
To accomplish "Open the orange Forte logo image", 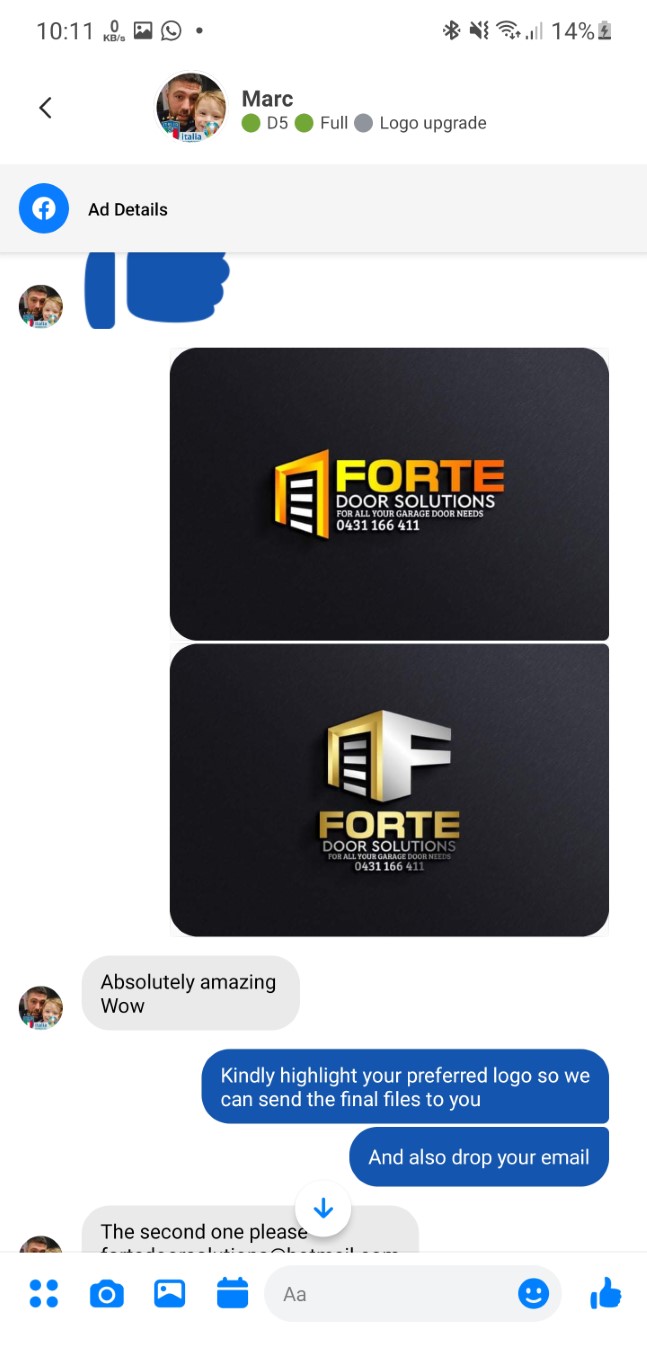I will tap(389, 493).
